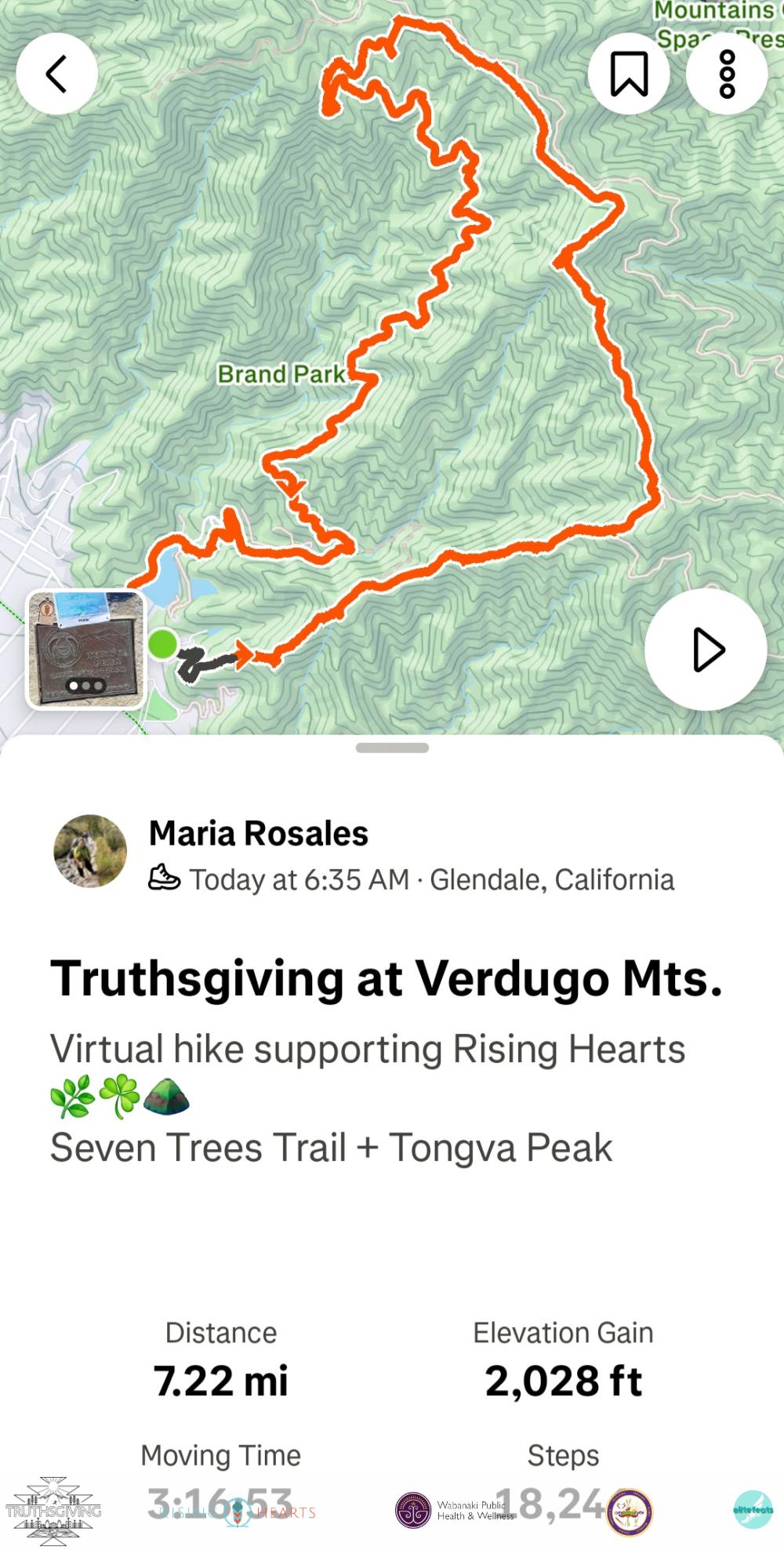Play the route flyover animation
Image resolution: width=784 pixels, height=1550 pixels.
pos(706,649)
